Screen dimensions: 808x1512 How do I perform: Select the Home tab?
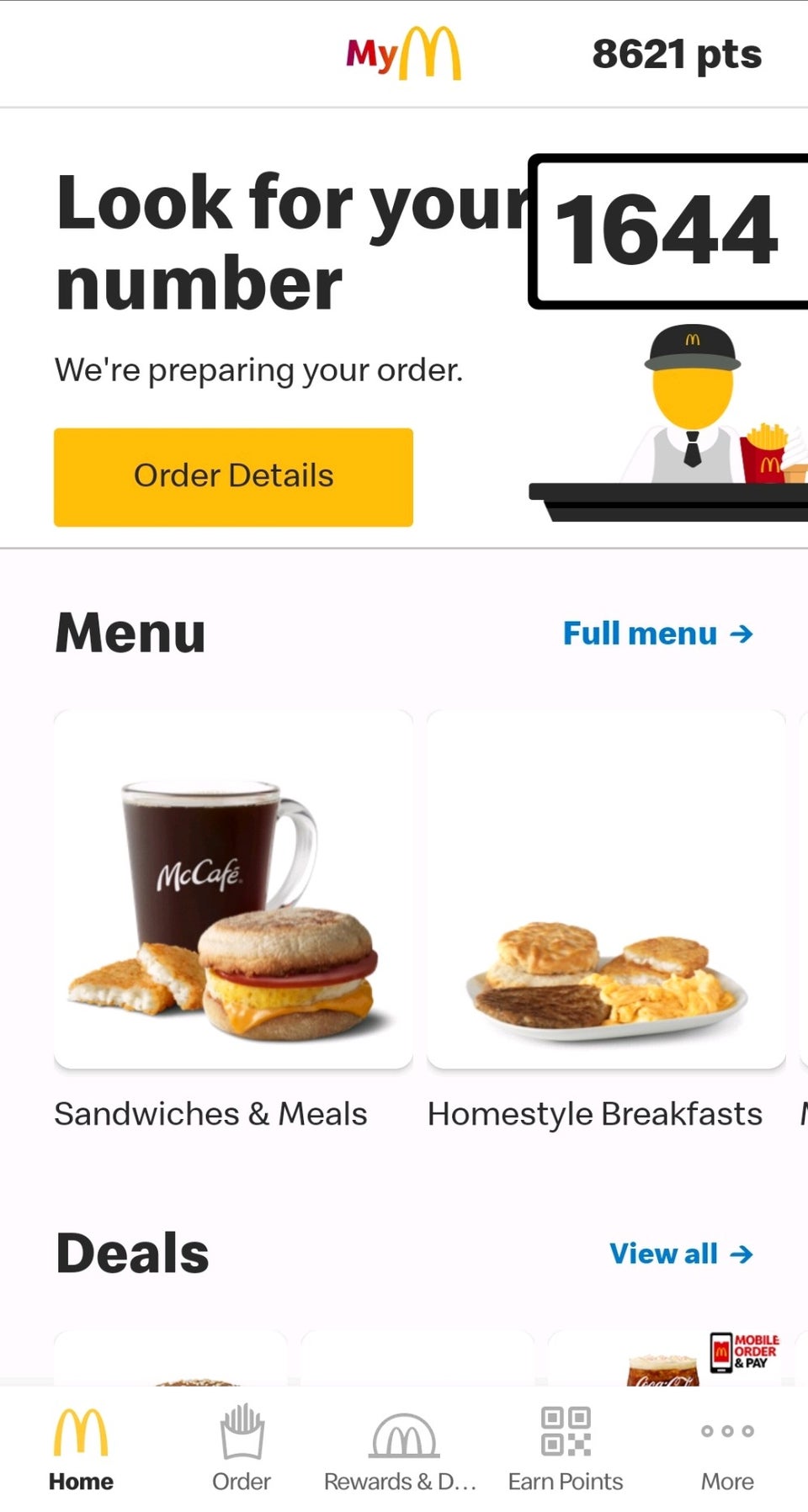coord(81,1446)
